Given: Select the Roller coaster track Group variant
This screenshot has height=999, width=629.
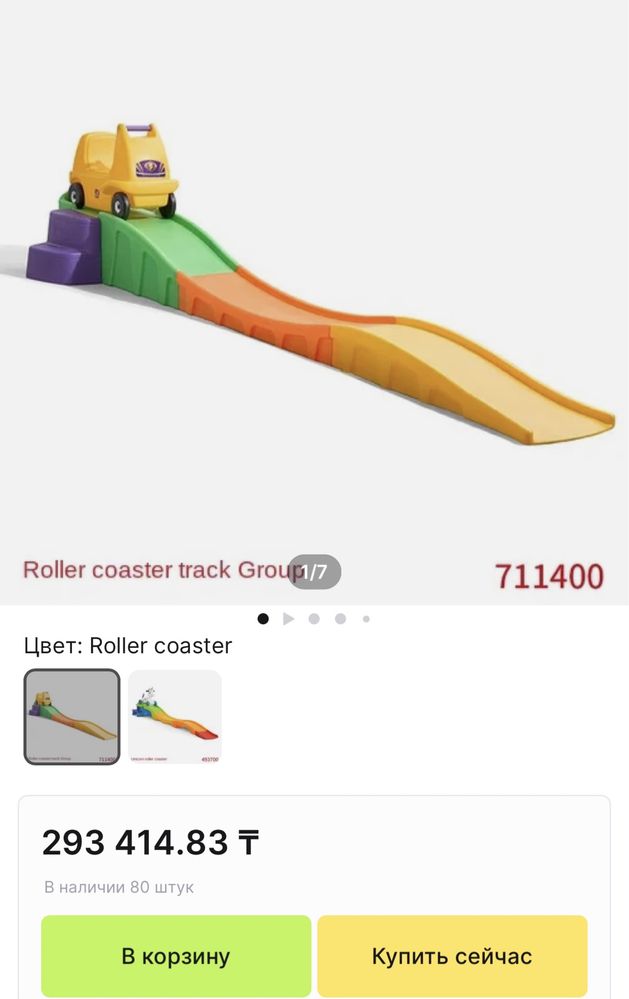Looking at the screenshot, I should tap(72, 717).
